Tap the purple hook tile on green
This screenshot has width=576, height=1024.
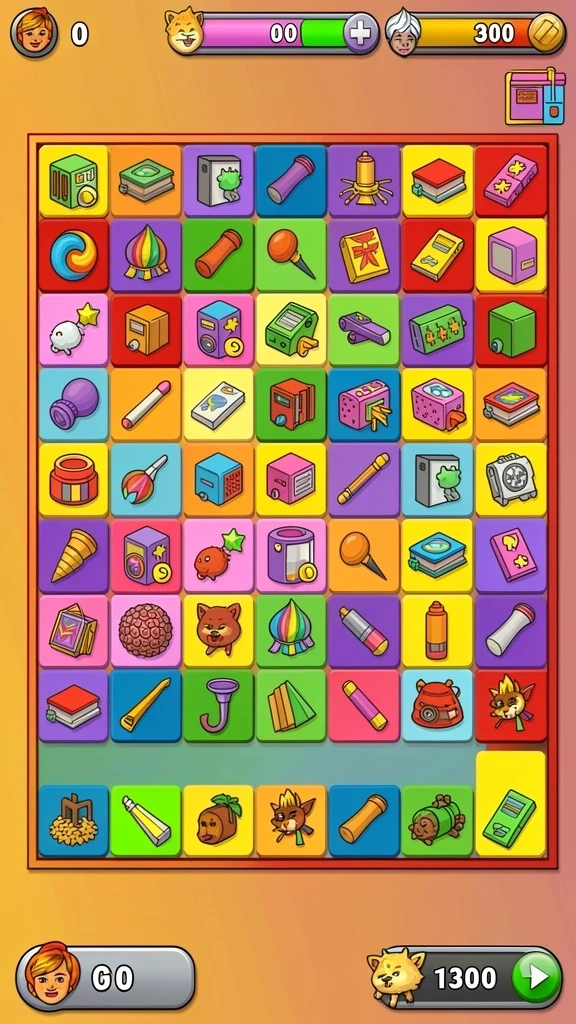tap(218, 705)
